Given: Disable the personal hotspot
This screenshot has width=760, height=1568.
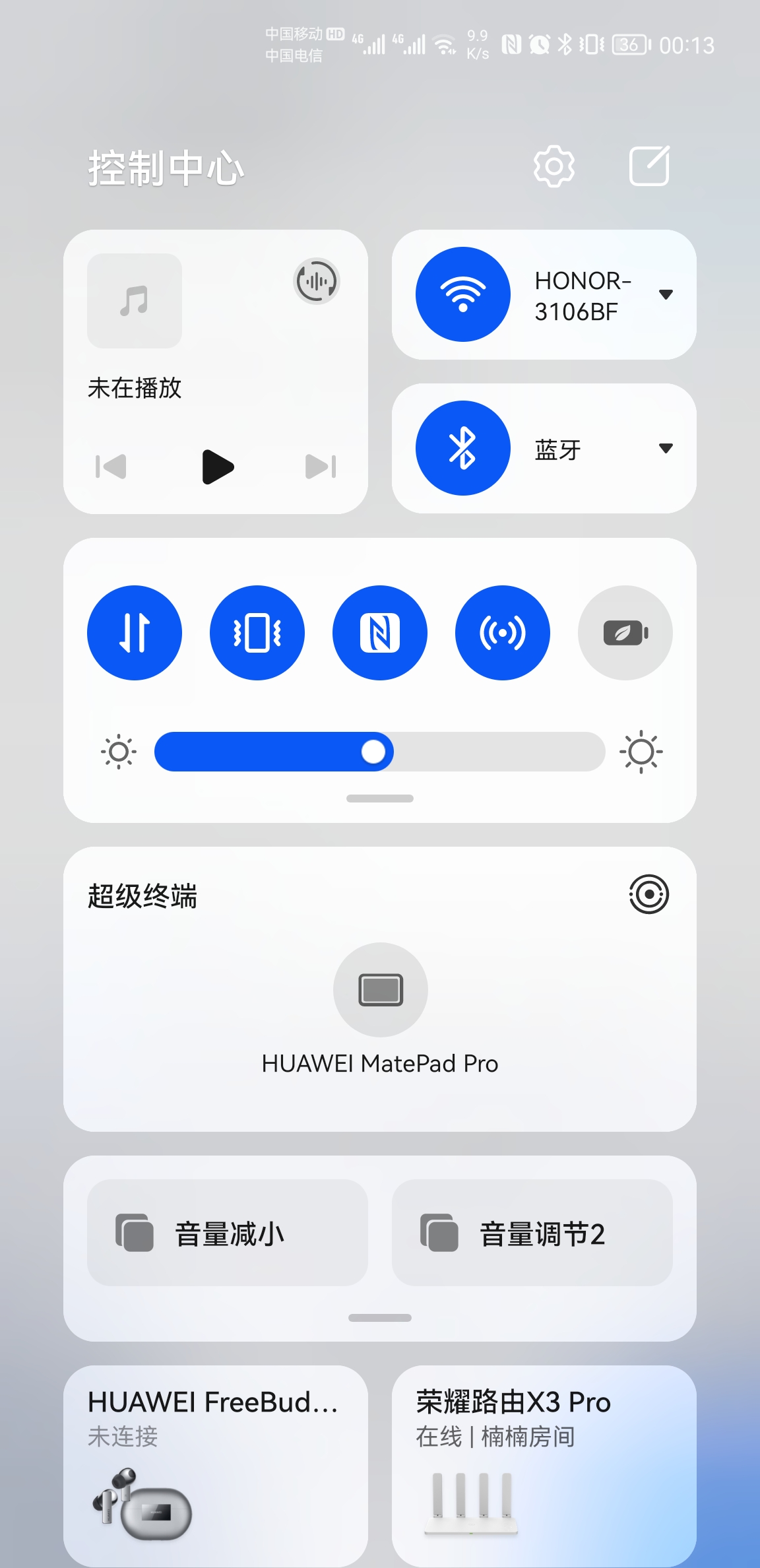Looking at the screenshot, I should coord(503,633).
